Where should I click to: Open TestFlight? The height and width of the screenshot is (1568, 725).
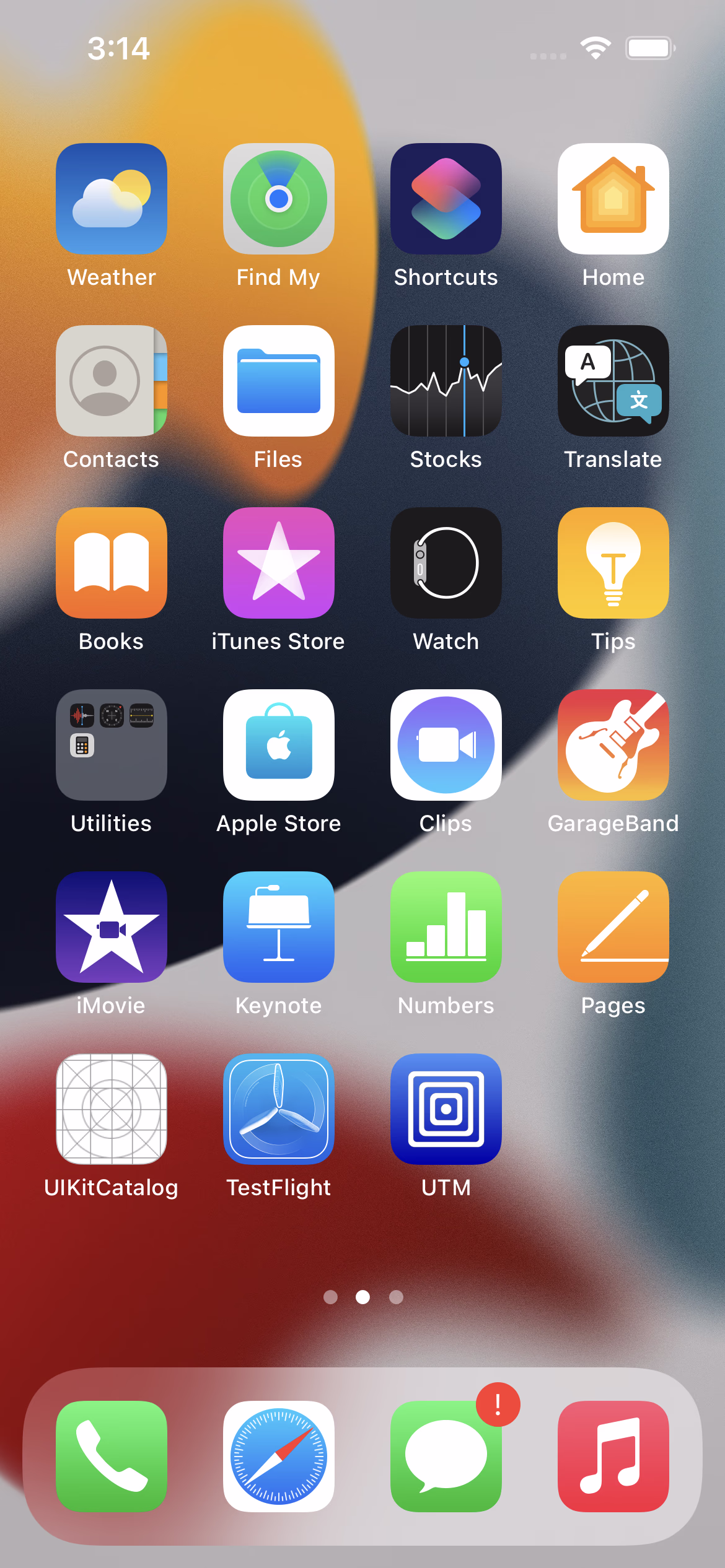coord(279,1109)
